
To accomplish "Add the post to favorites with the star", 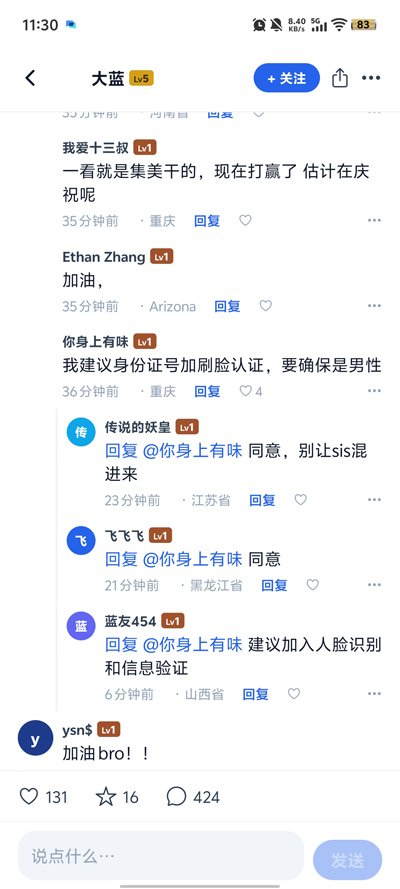I will [x=105, y=797].
